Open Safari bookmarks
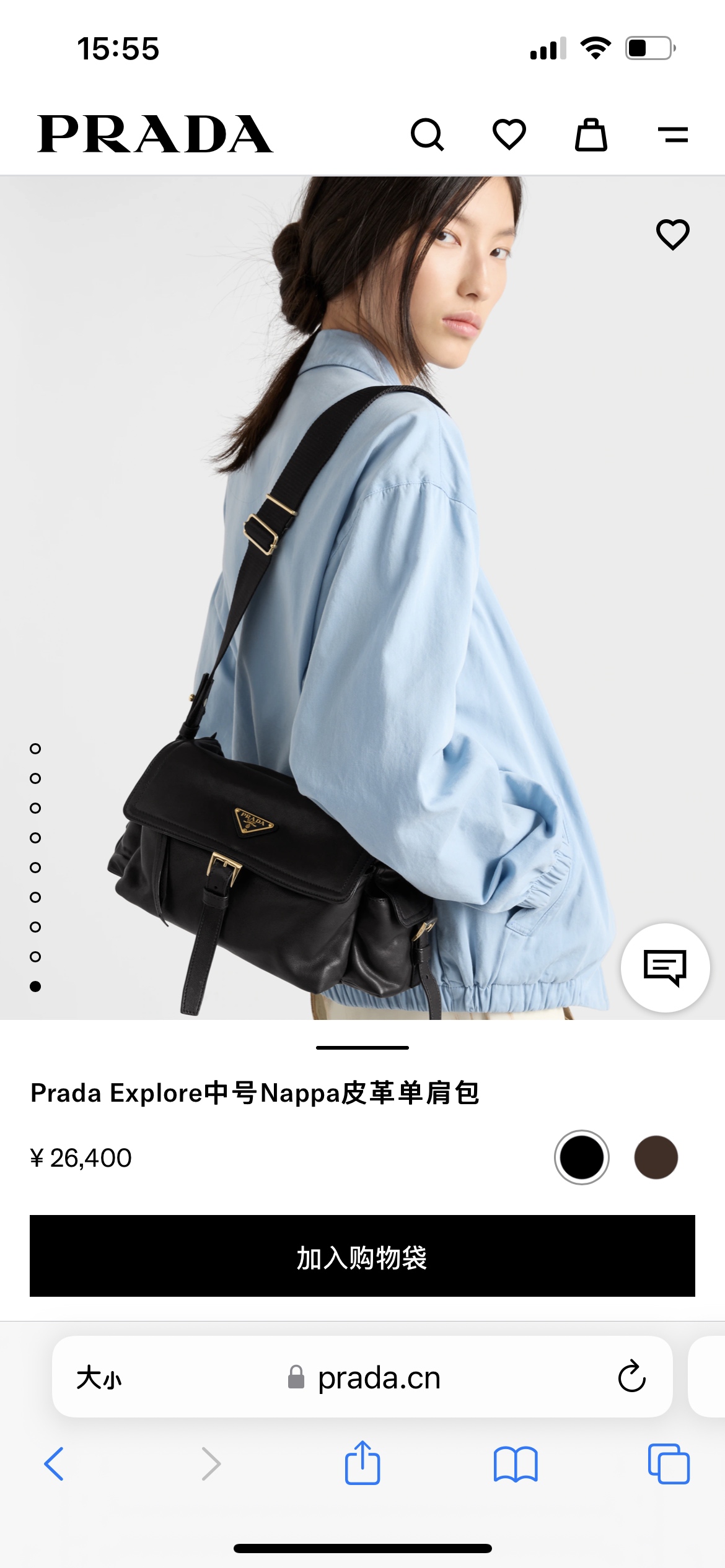725x1568 pixels. [516, 1464]
